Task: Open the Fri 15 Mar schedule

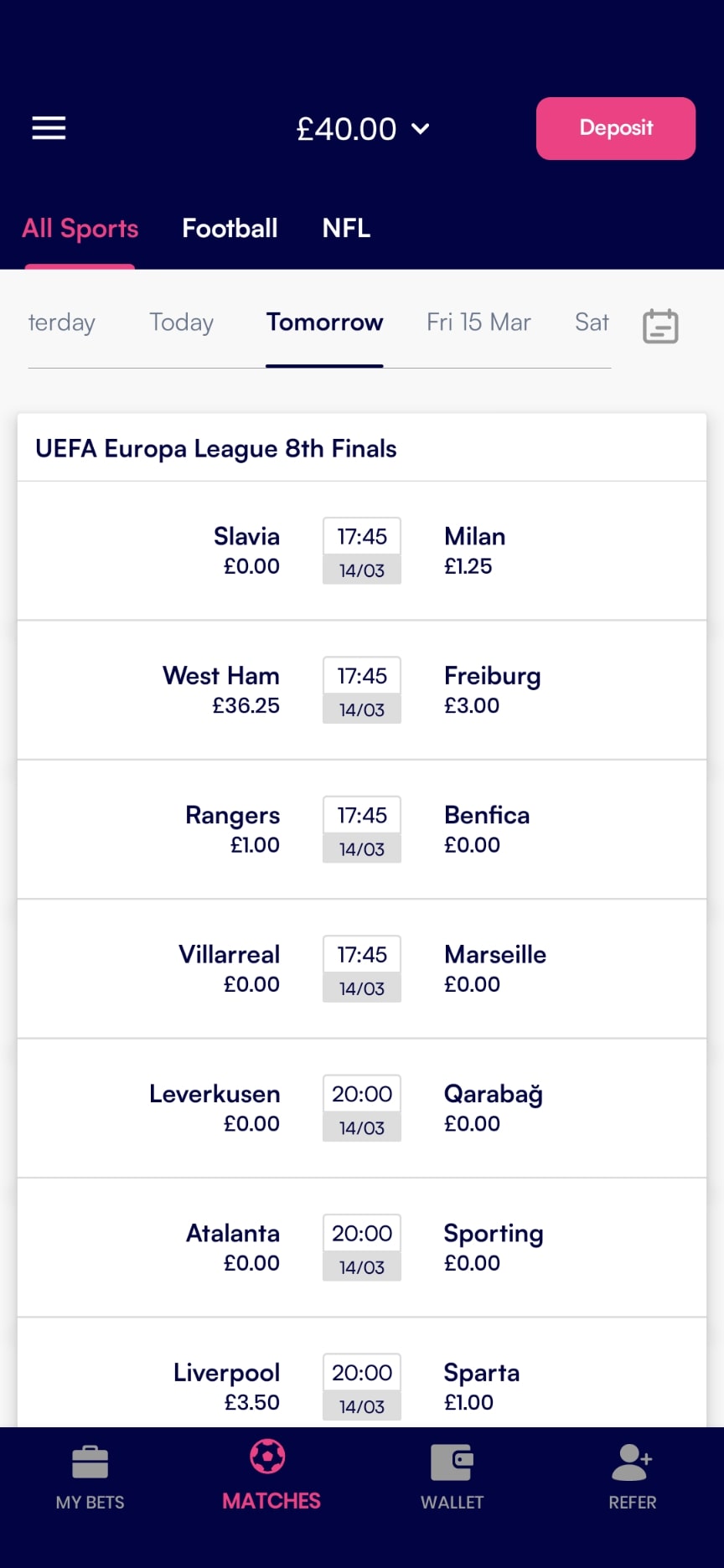Action: pos(478,322)
